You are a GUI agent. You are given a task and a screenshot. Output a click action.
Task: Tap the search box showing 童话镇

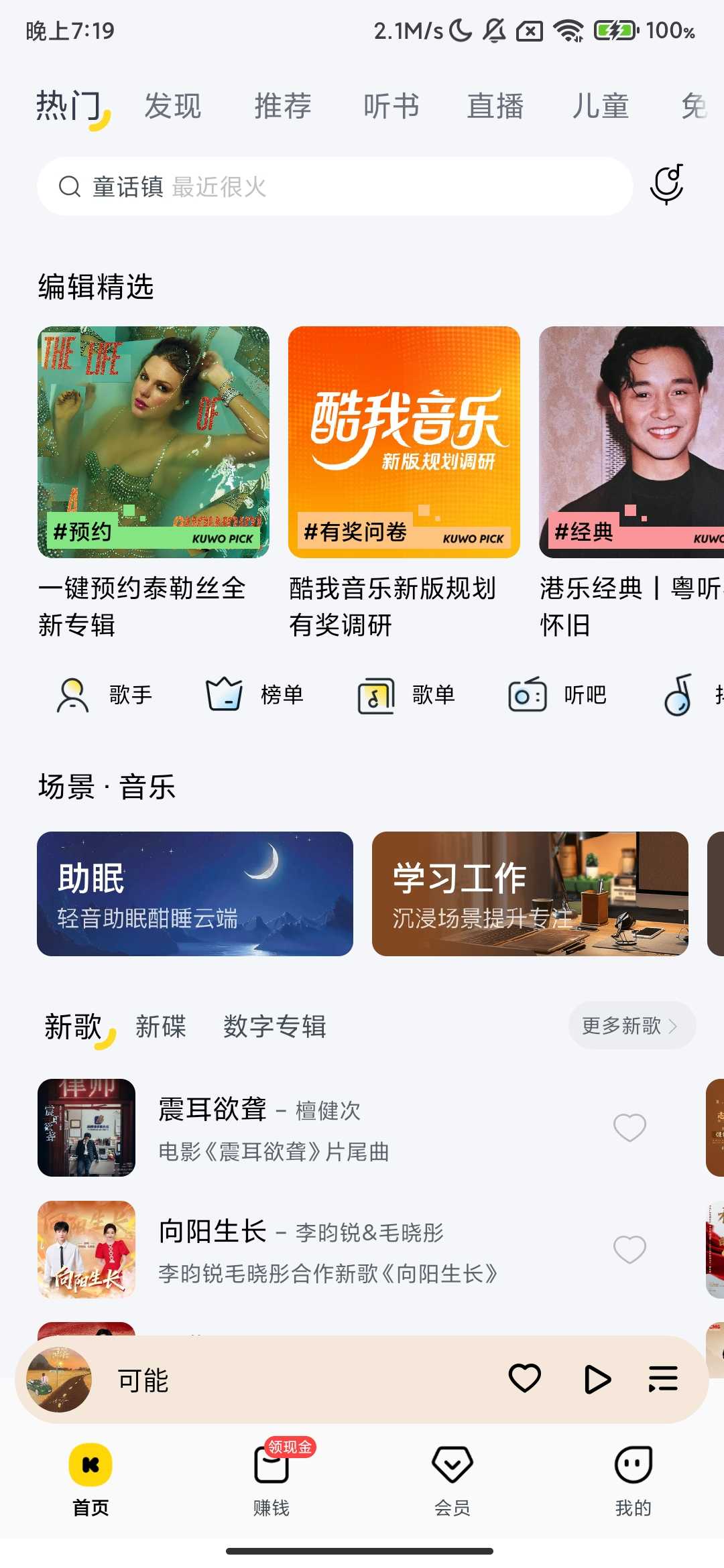tap(335, 186)
